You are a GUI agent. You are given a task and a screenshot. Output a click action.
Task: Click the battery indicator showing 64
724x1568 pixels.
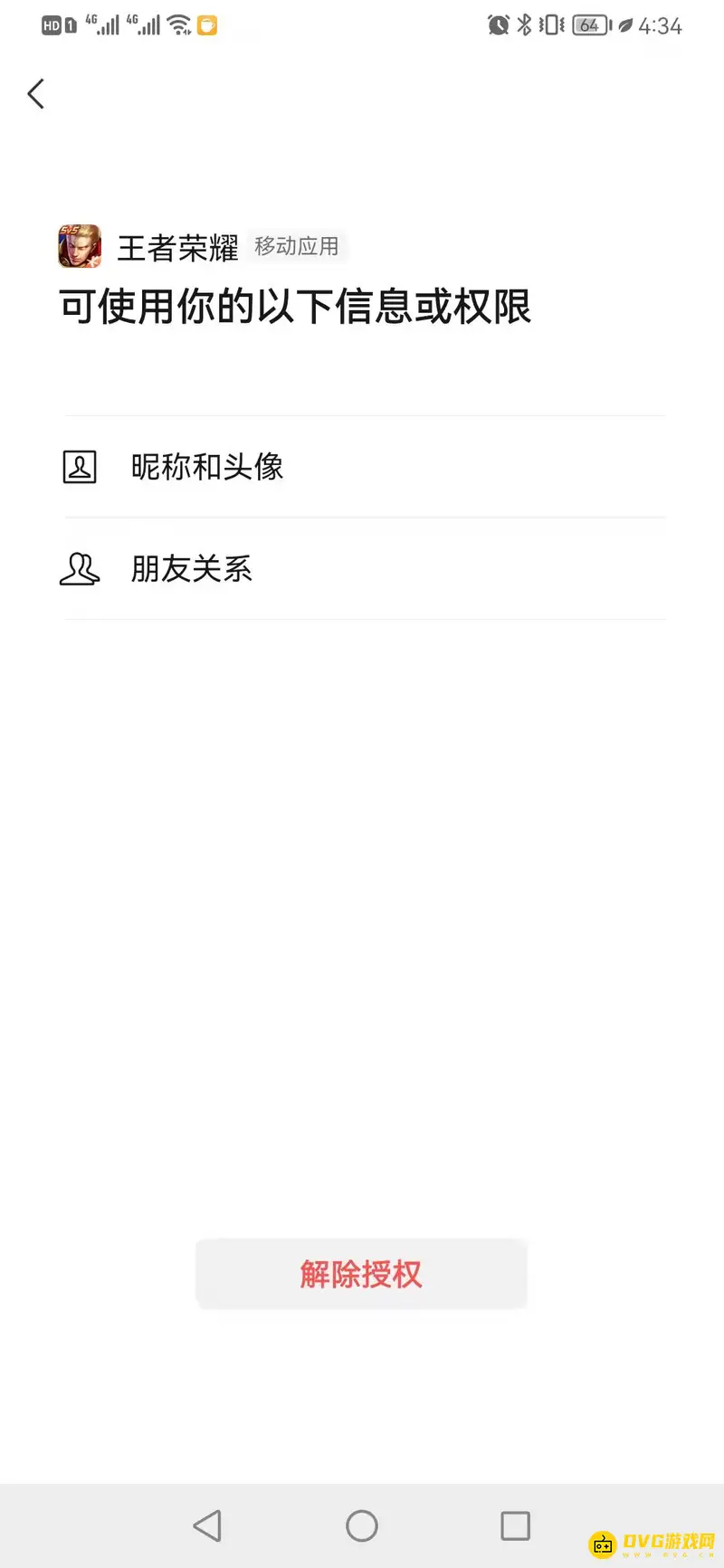tap(588, 25)
